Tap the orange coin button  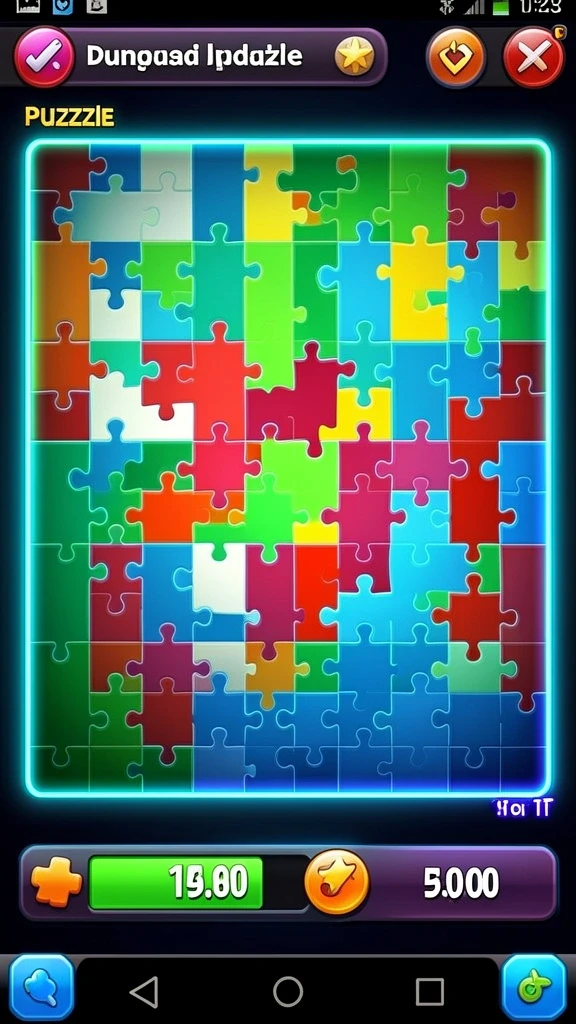coord(337,882)
